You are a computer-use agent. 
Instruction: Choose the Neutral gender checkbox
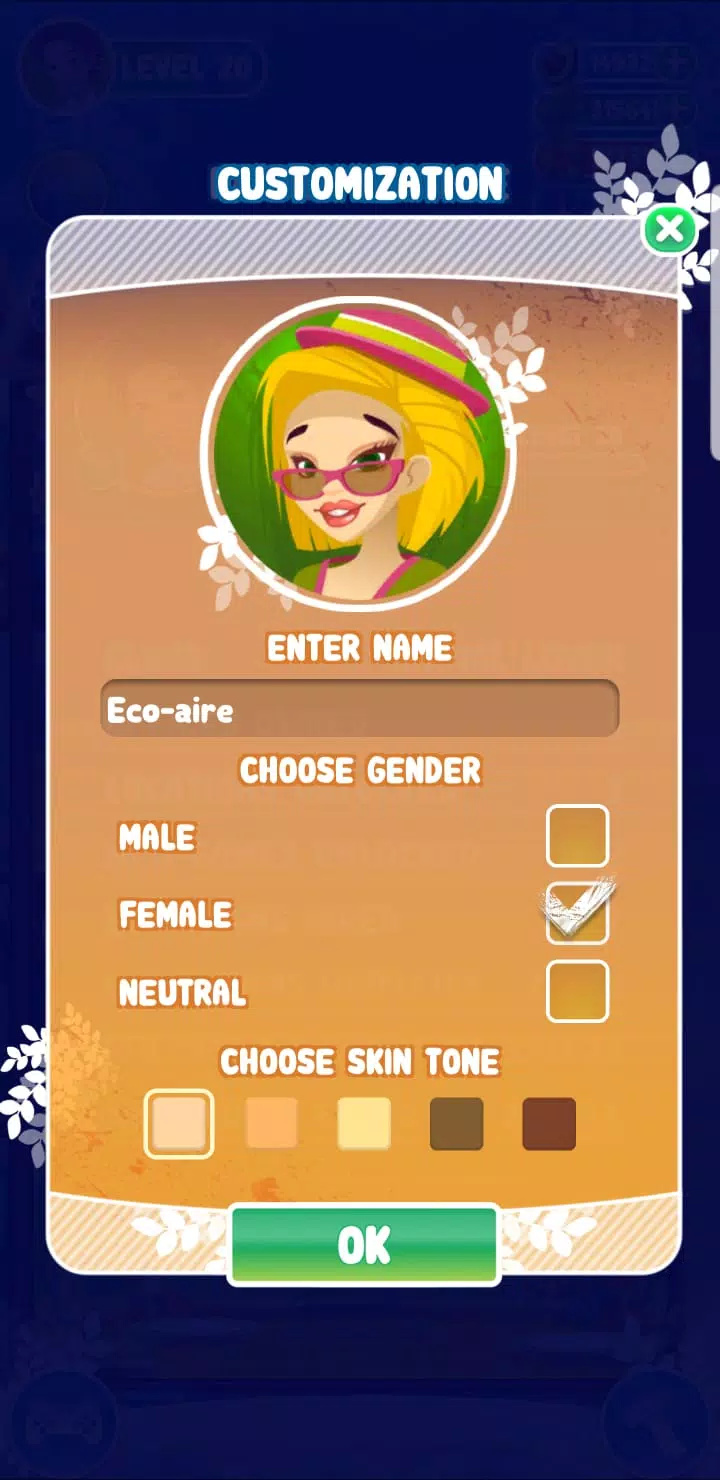pyautogui.click(x=577, y=991)
